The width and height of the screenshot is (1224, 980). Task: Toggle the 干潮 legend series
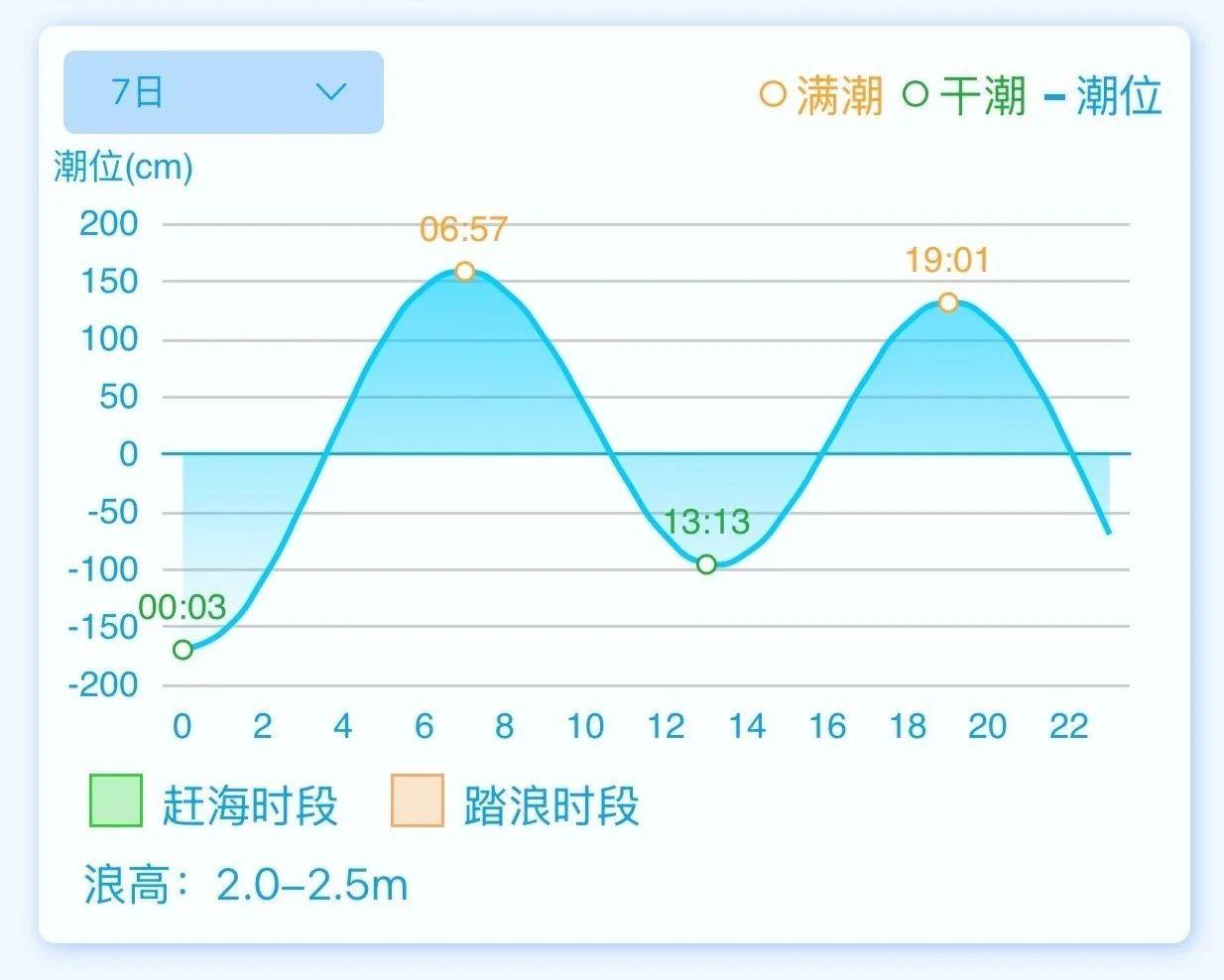[964, 96]
